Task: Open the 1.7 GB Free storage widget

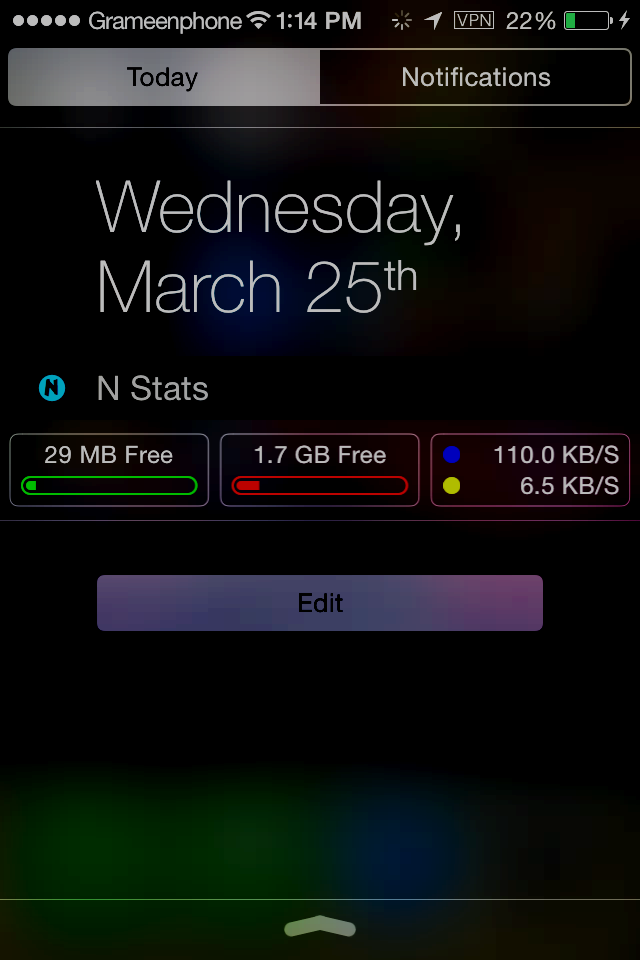Action: pyautogui.click(x=320, y=470)
